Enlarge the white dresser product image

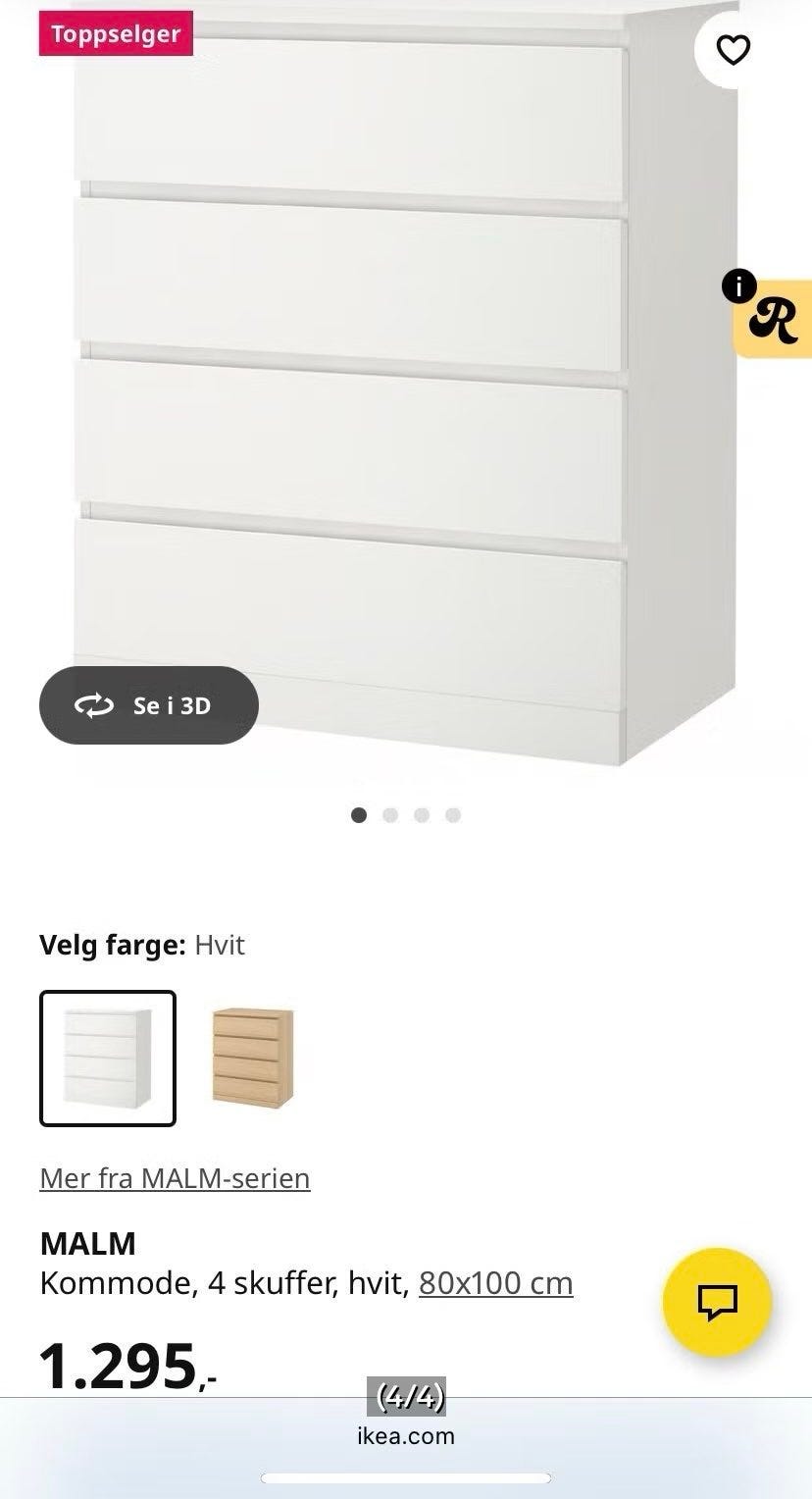click(392, 392)
